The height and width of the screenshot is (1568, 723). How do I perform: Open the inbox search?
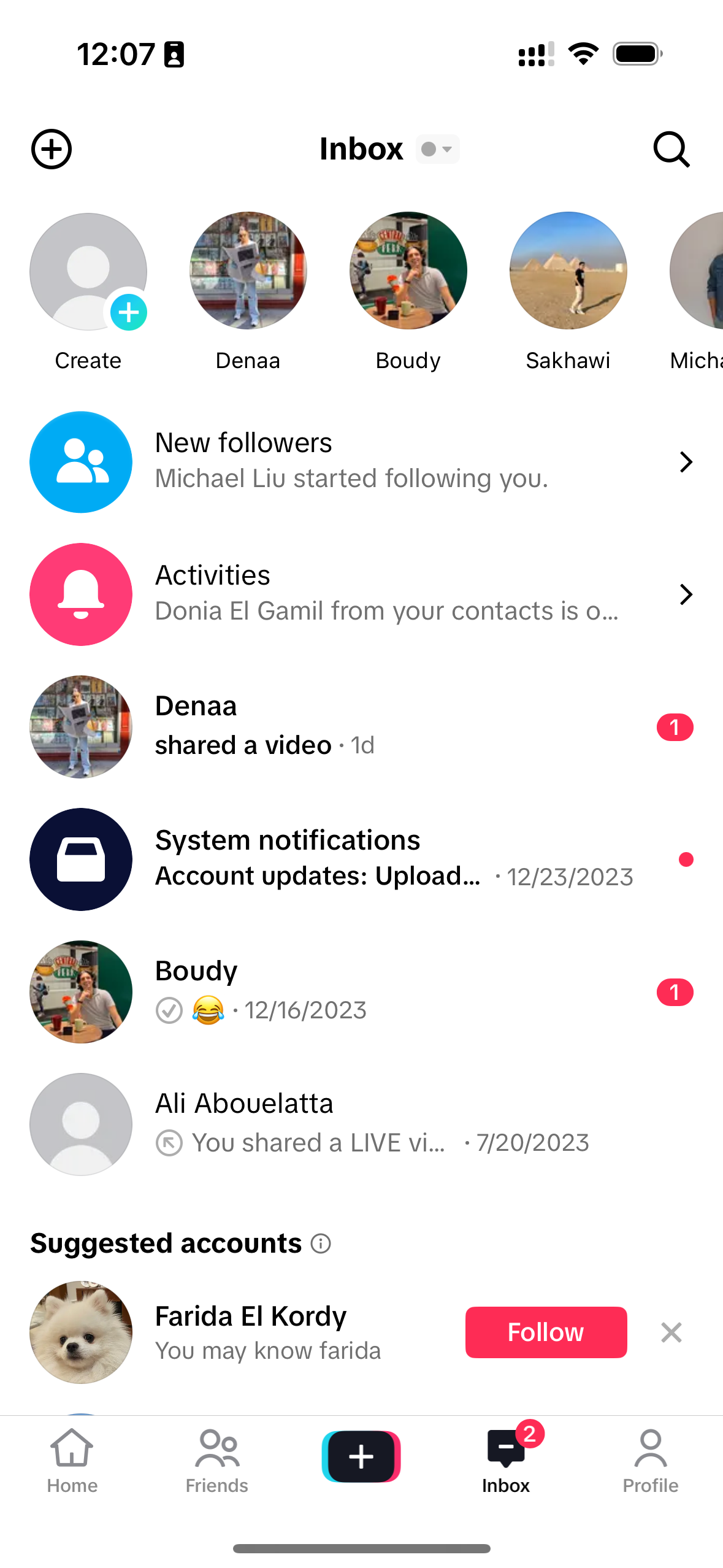click(x=671, y=148)
